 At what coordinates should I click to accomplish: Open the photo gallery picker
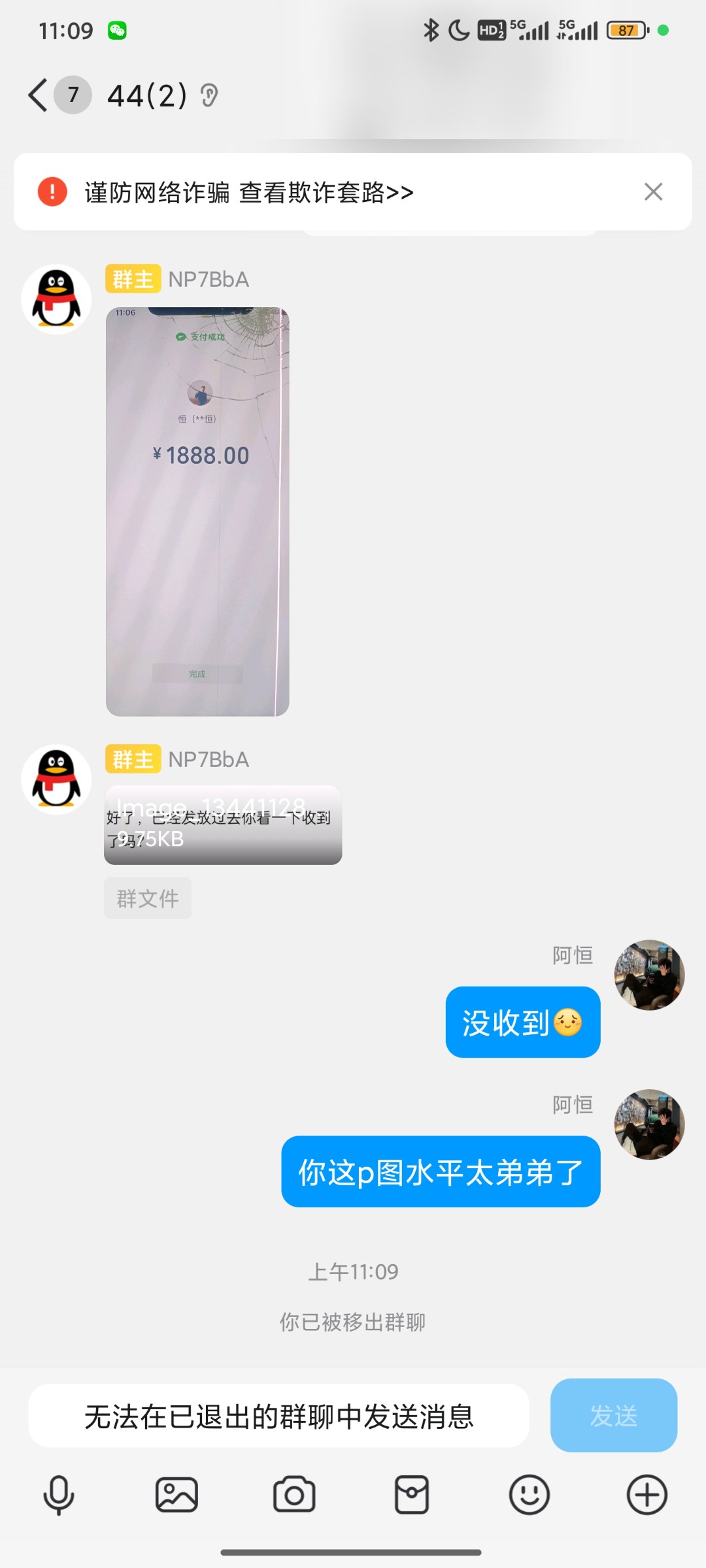tap(176, 1495)
